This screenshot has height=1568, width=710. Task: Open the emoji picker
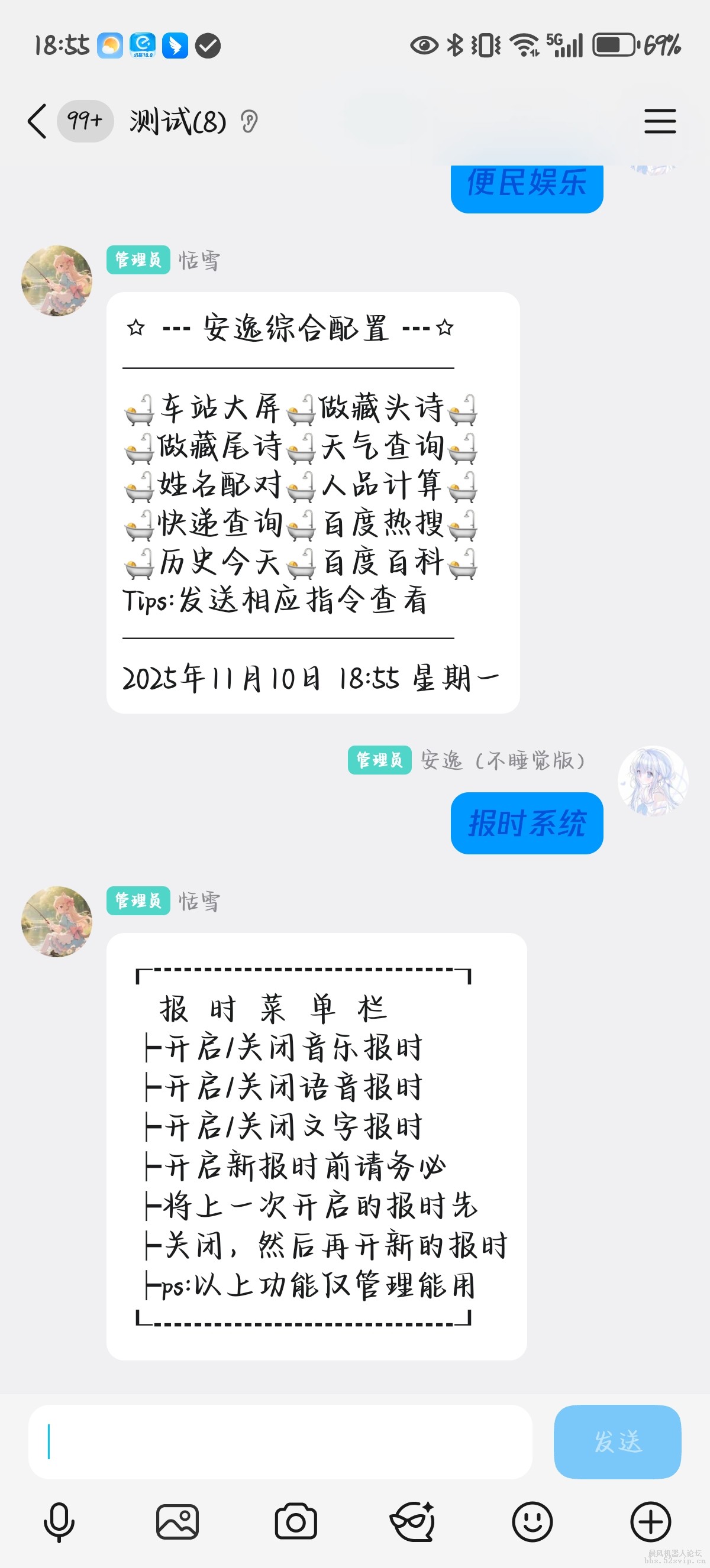pos(532,1522)
